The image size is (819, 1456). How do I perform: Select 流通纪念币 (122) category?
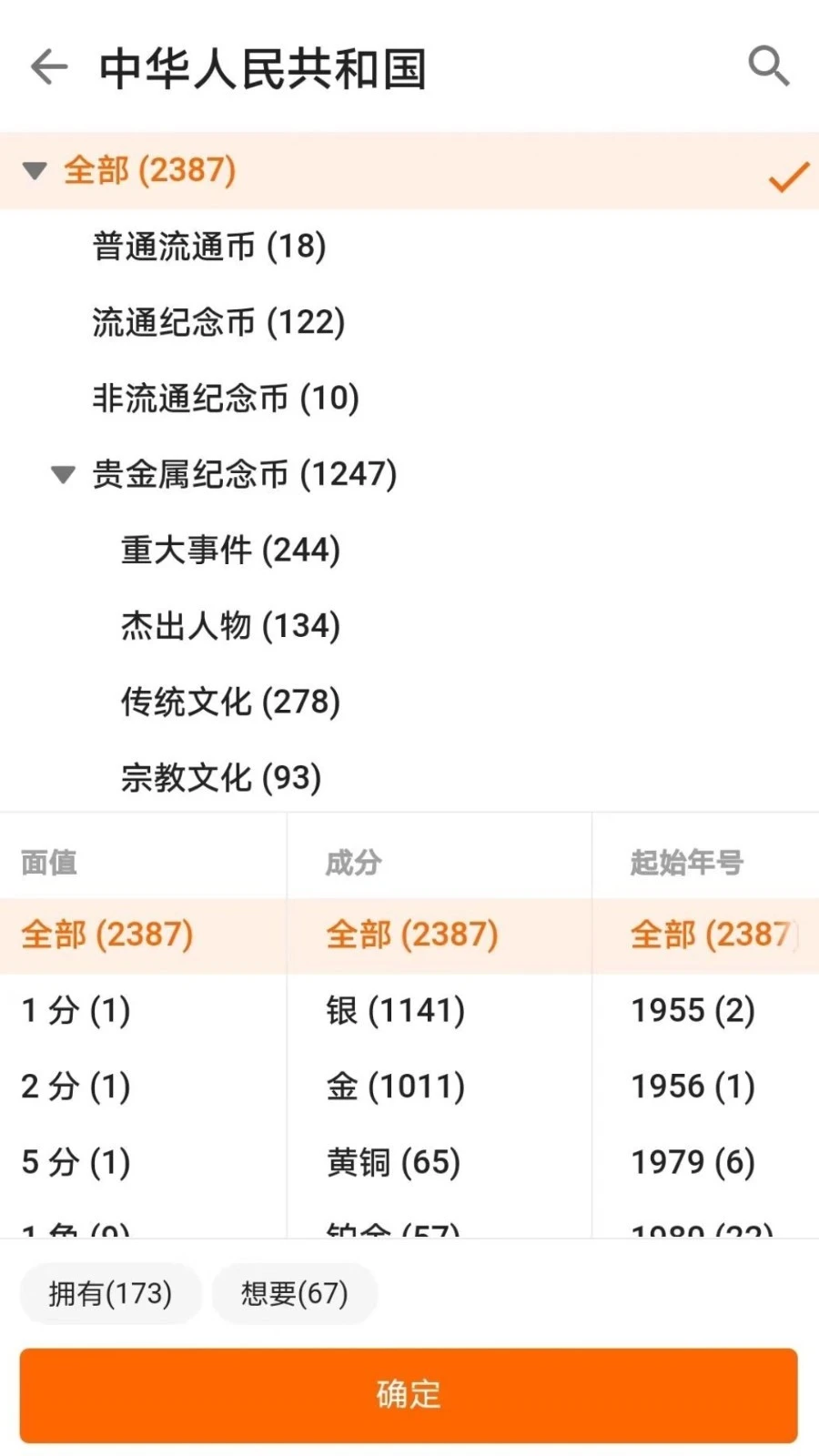tap(217, 322)
